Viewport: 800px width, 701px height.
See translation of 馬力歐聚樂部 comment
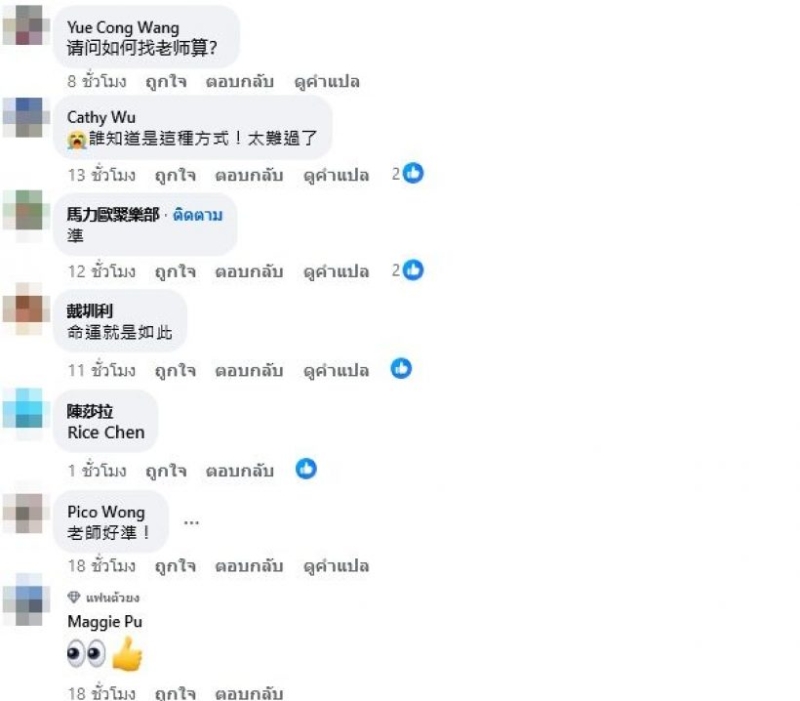[336, 271]
